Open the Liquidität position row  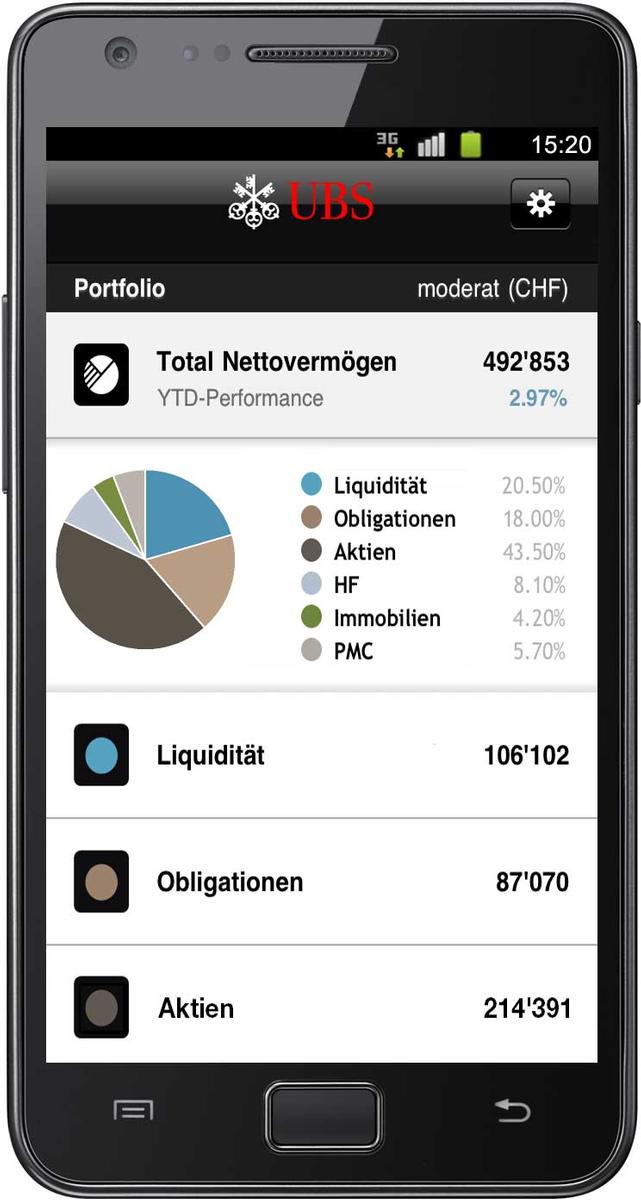321,755
